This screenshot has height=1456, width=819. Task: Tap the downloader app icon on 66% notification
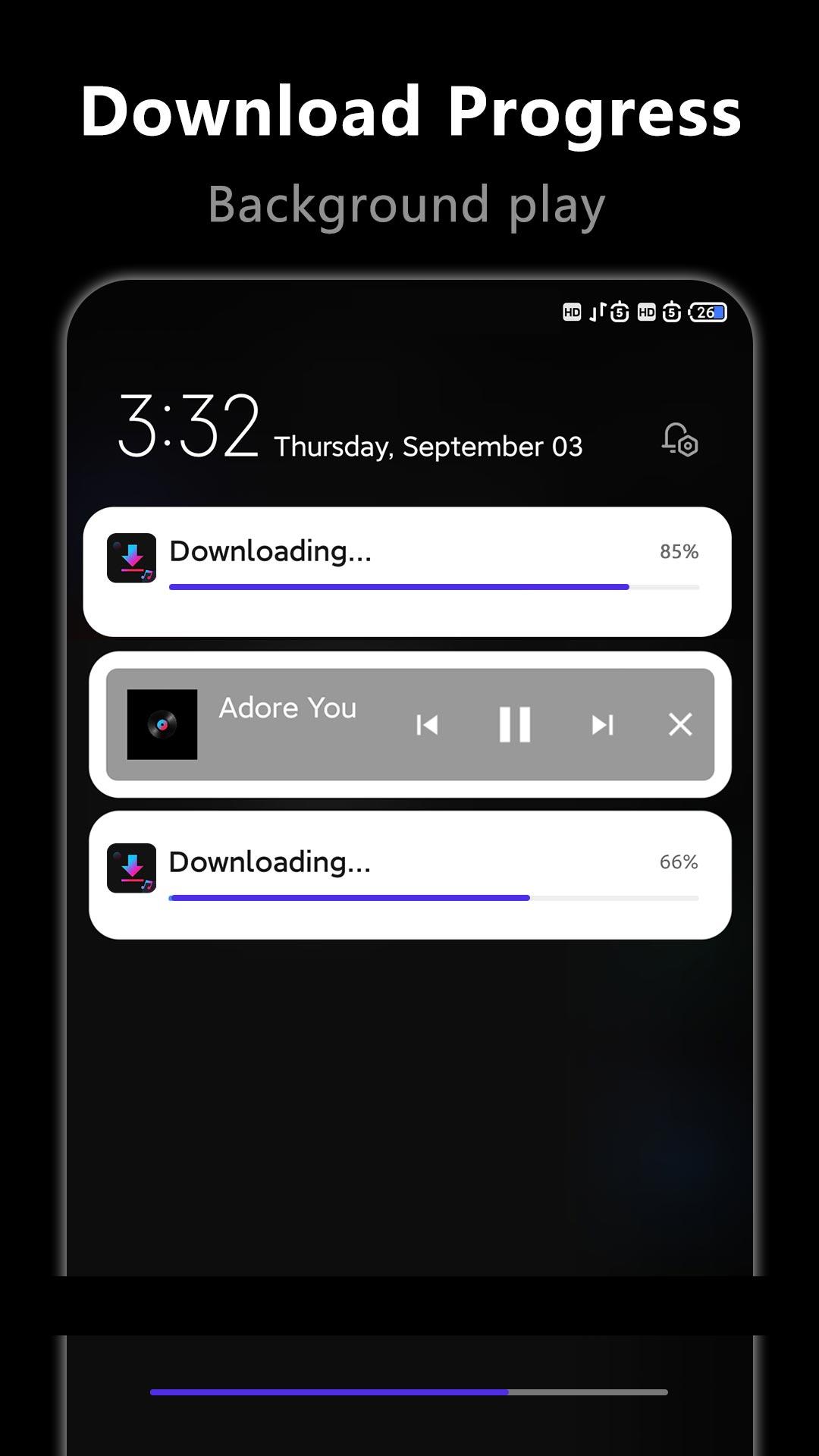(130, 868)
